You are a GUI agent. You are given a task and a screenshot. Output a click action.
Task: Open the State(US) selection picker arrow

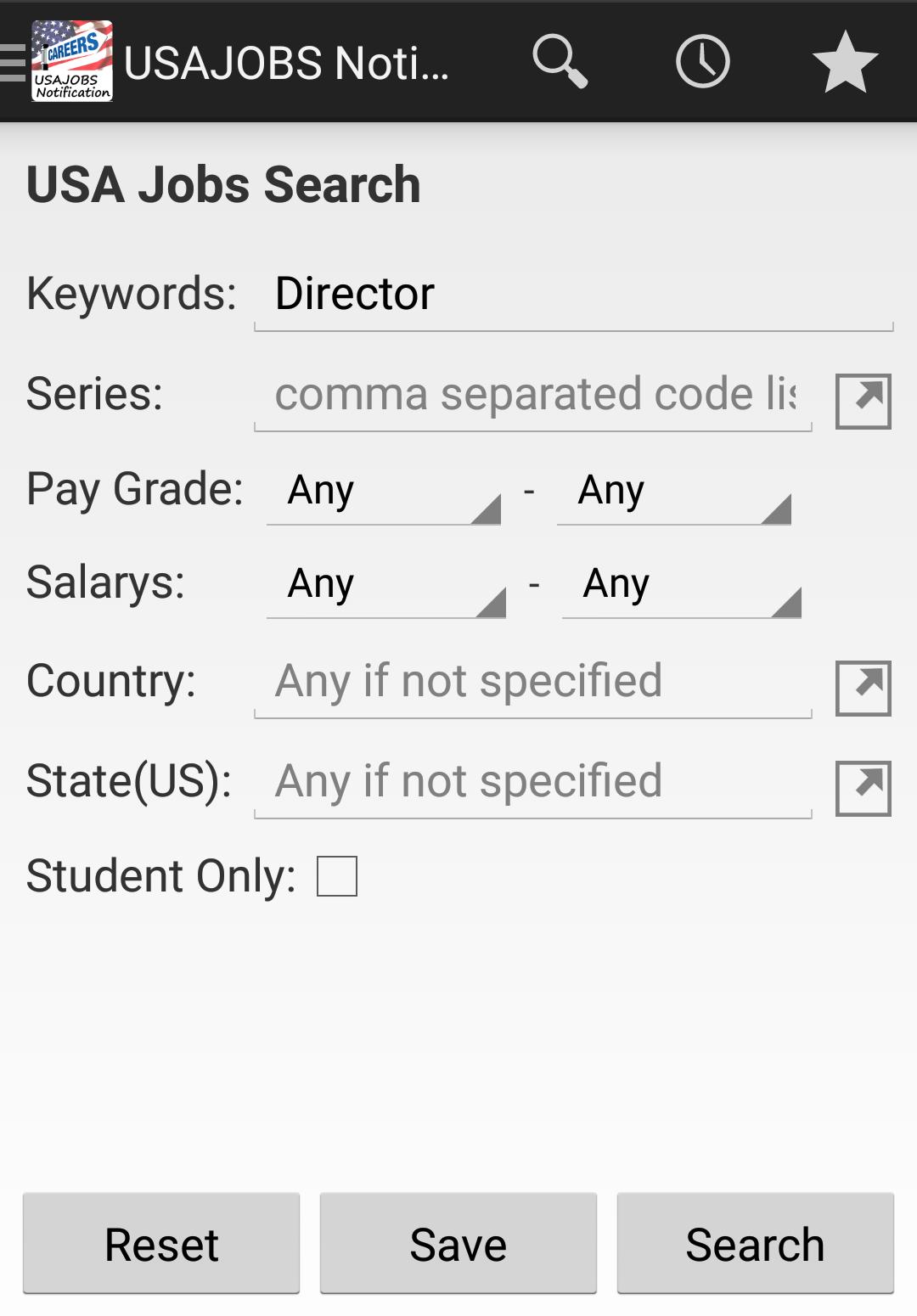862,787
